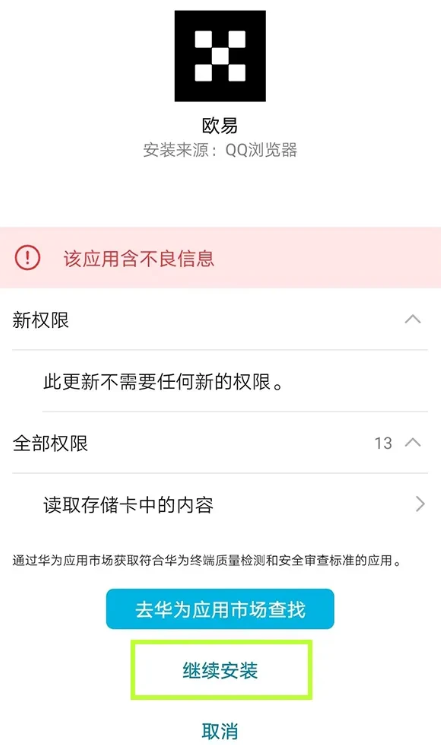Tap 去华为应用市场查找 button
The image size is (441, 745).
[220, 609]
